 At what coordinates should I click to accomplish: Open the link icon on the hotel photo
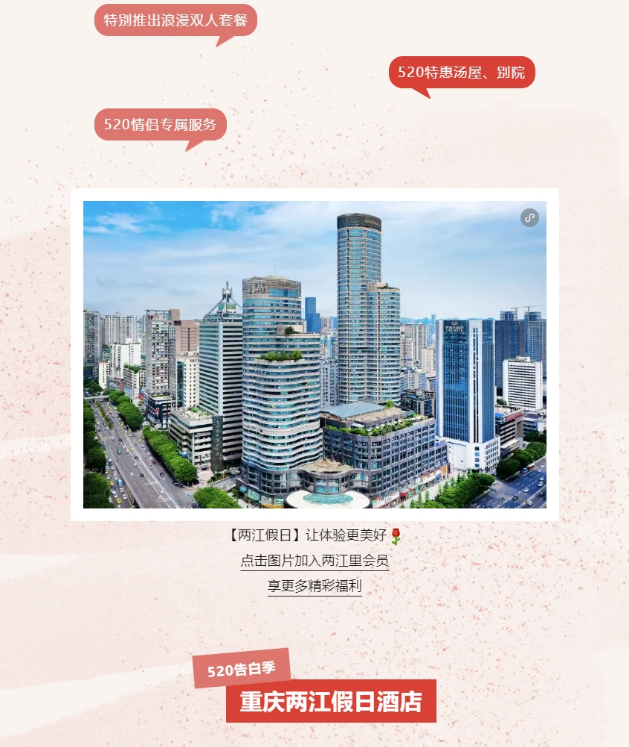tap(529, 218)
